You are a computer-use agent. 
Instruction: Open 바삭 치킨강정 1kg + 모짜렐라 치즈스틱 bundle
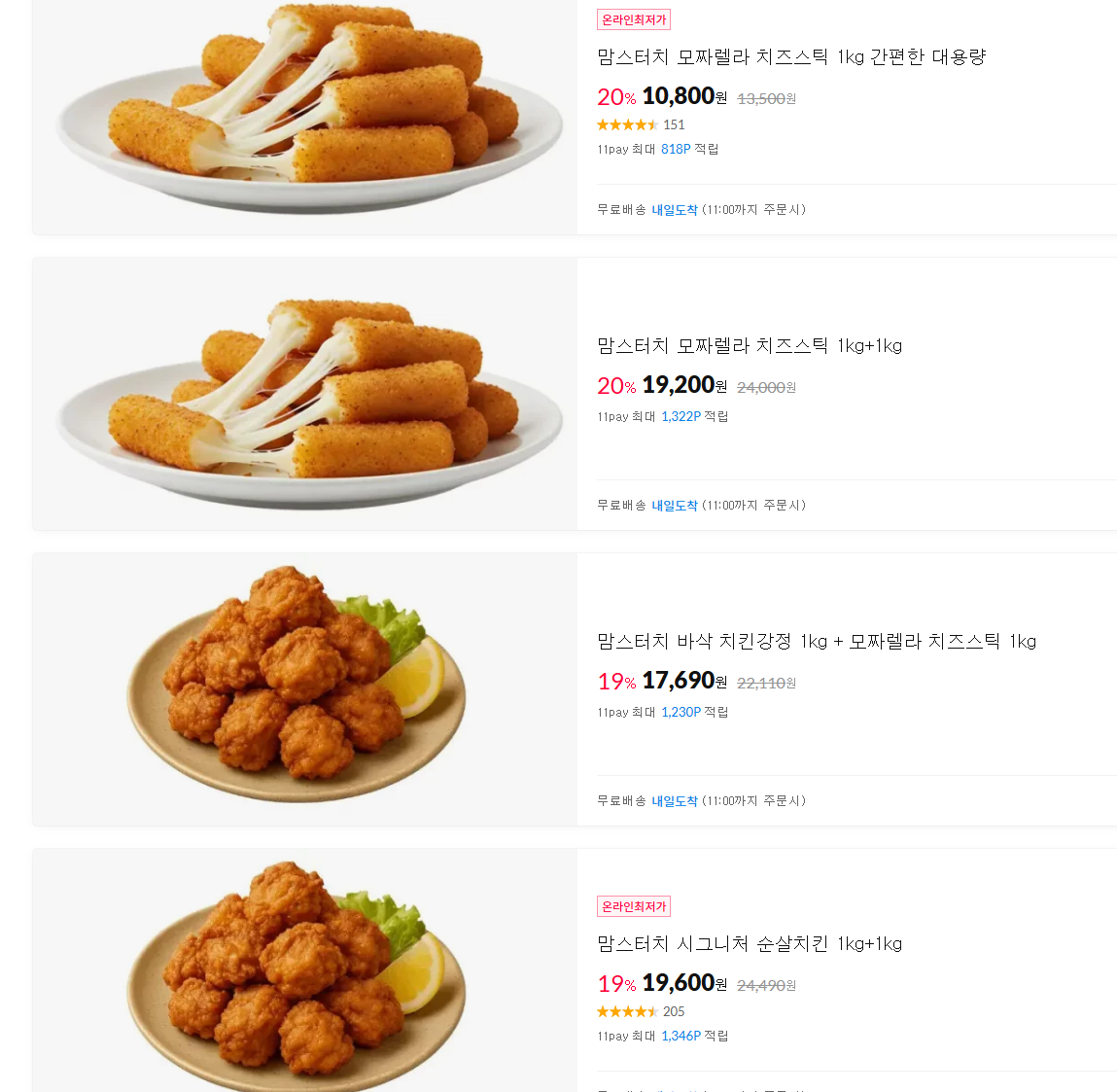[x=817, y=642]
